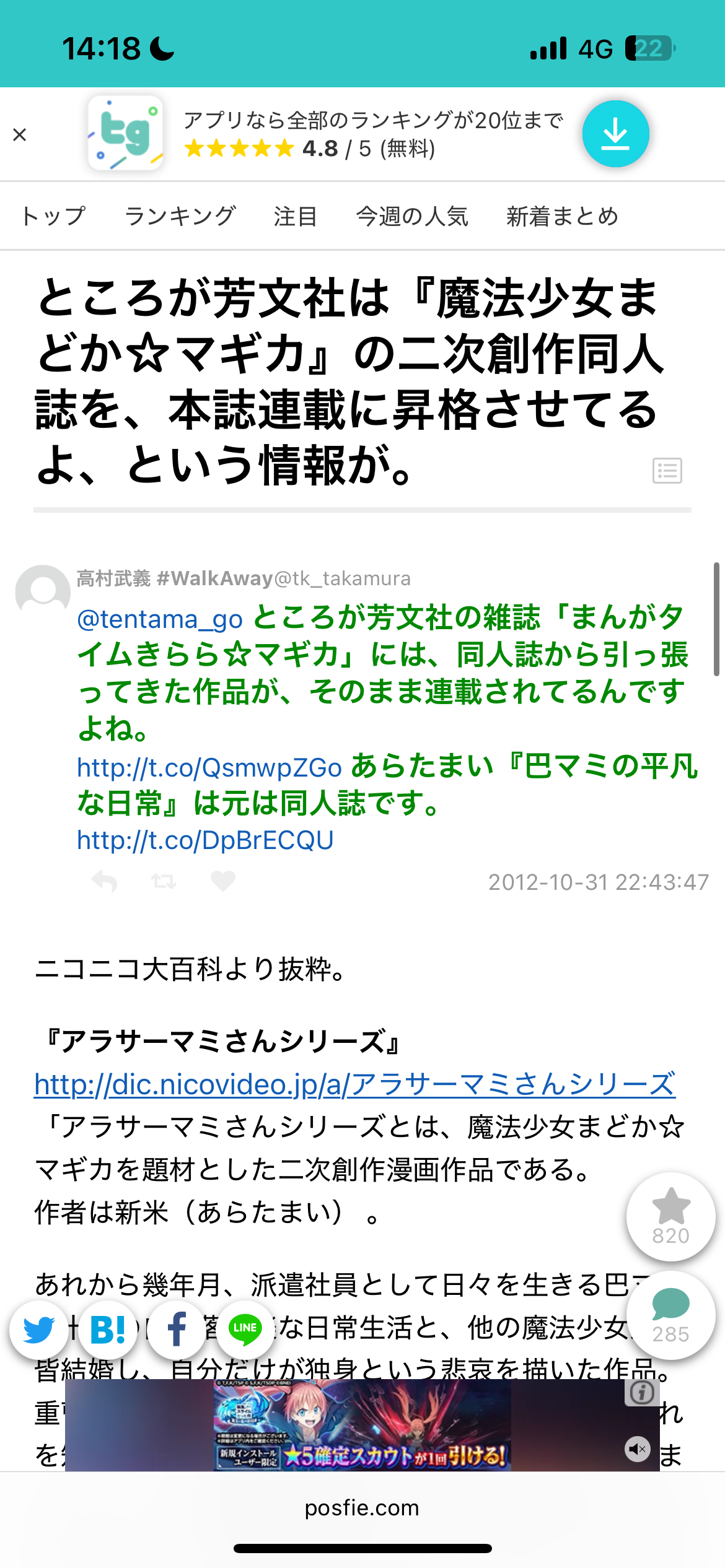Select the 今週の人気 tab

(412, 216)
